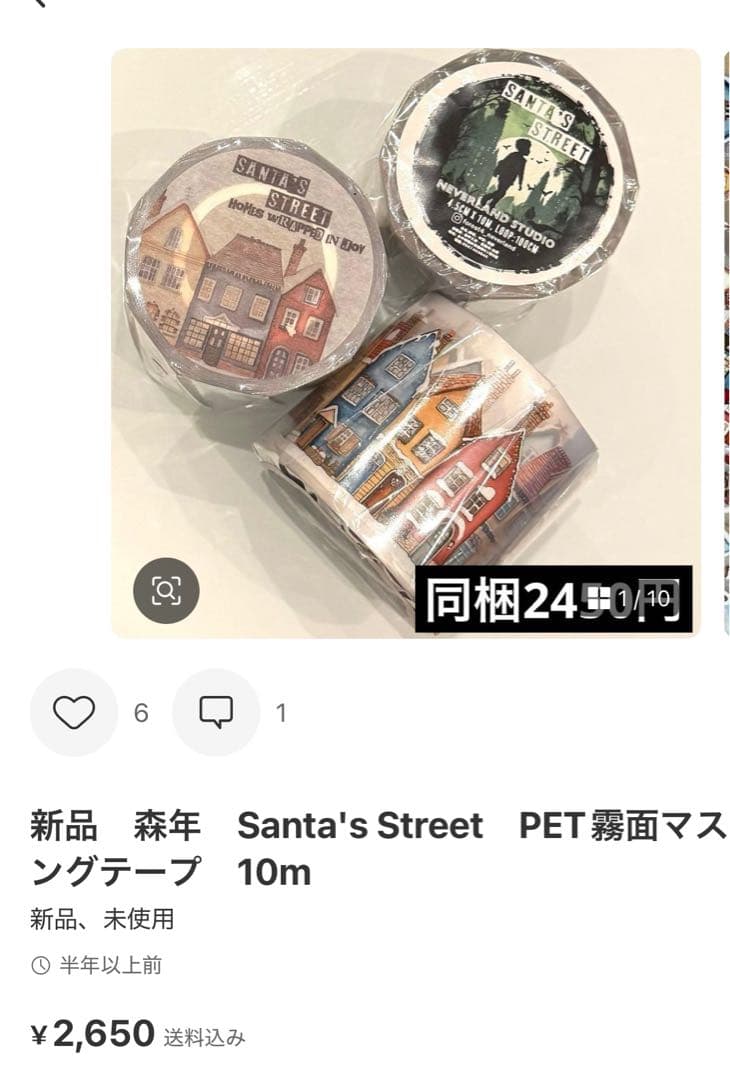This screenshot has width=730, height=1080.
Task: Open the comments on this listing
Action: tap(216, 712)
